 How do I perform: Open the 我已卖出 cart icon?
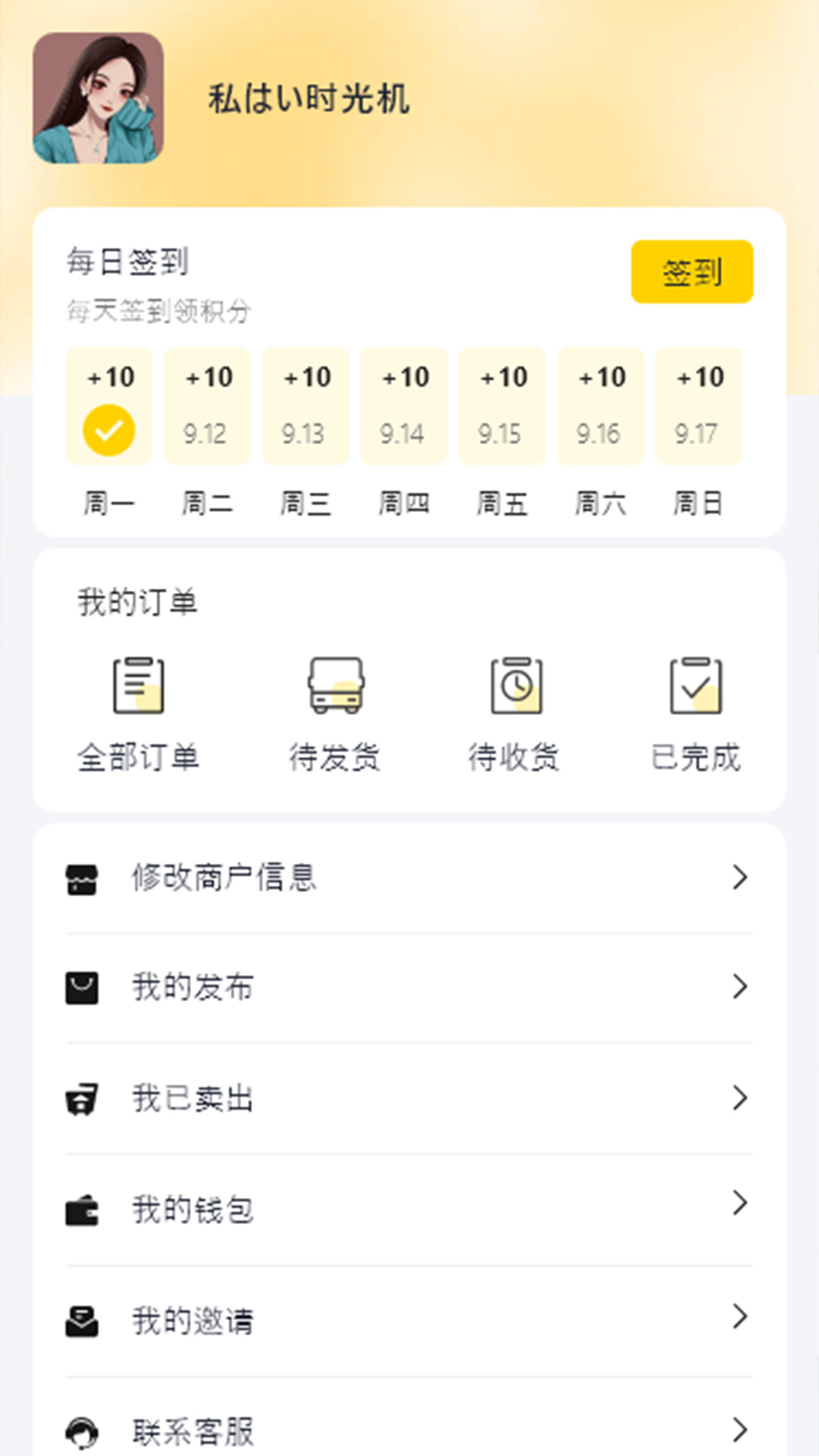[81, 1098]
